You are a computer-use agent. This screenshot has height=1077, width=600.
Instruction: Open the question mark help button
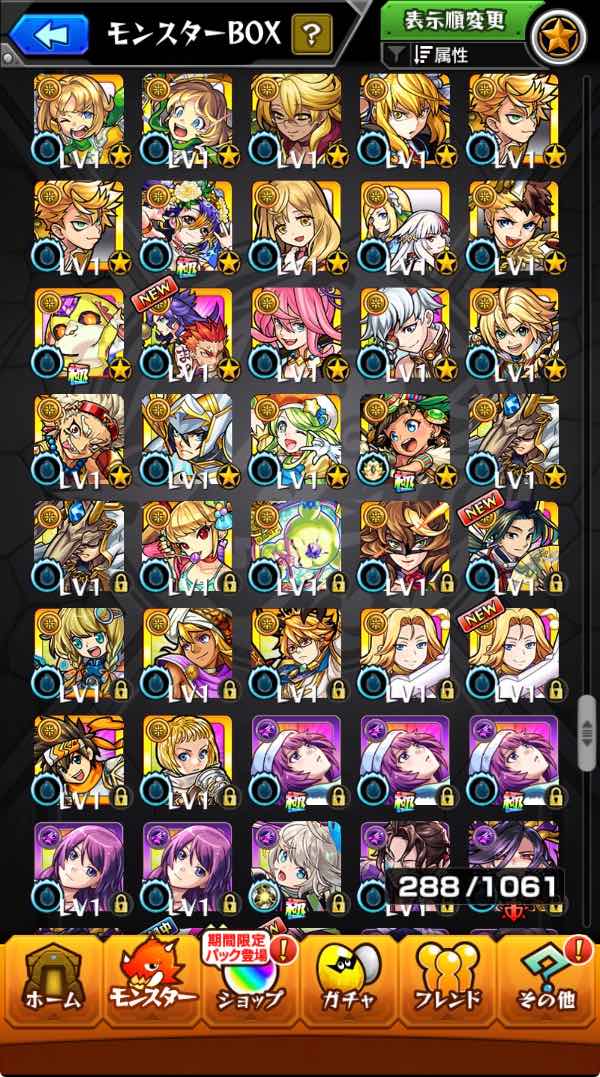[x=311, y=34]
